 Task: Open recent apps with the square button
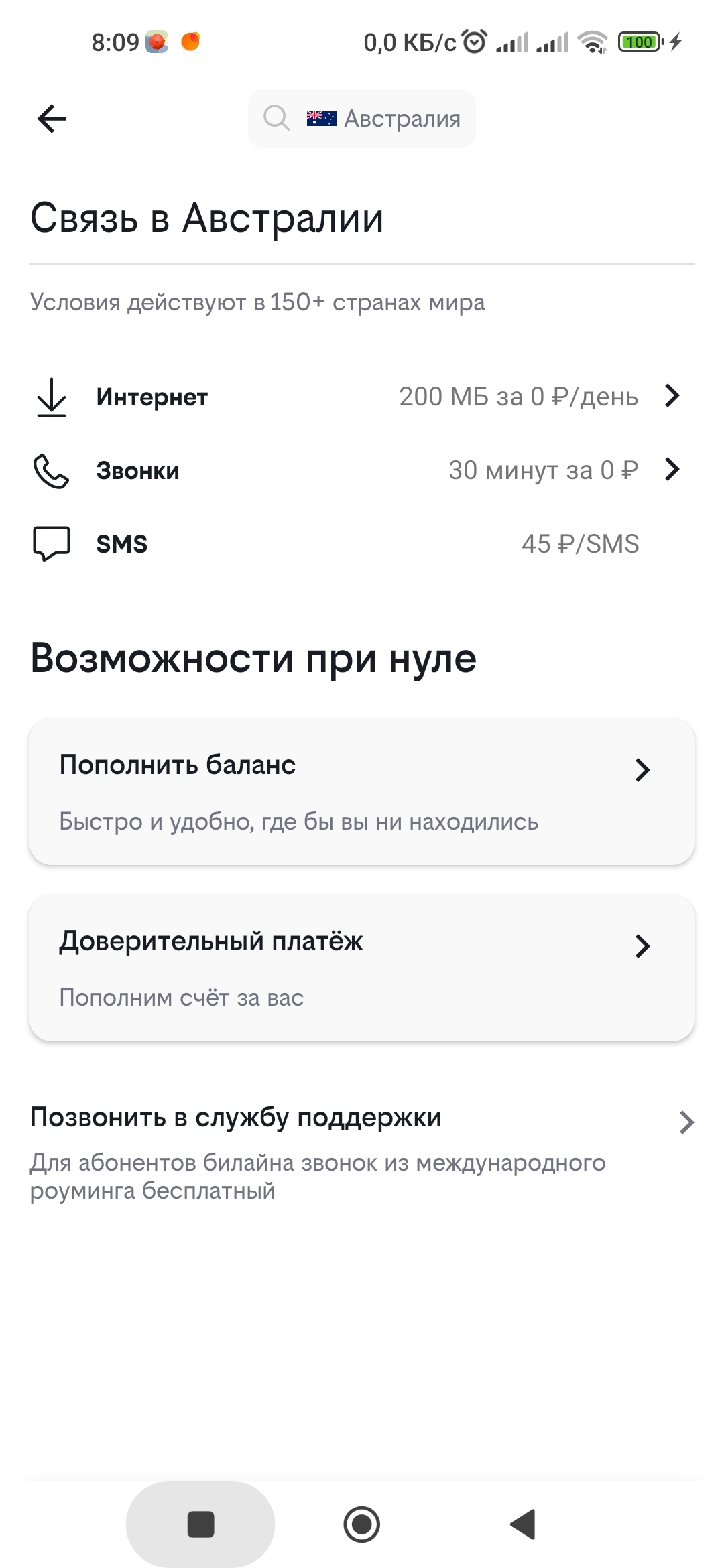point(200,1524)
